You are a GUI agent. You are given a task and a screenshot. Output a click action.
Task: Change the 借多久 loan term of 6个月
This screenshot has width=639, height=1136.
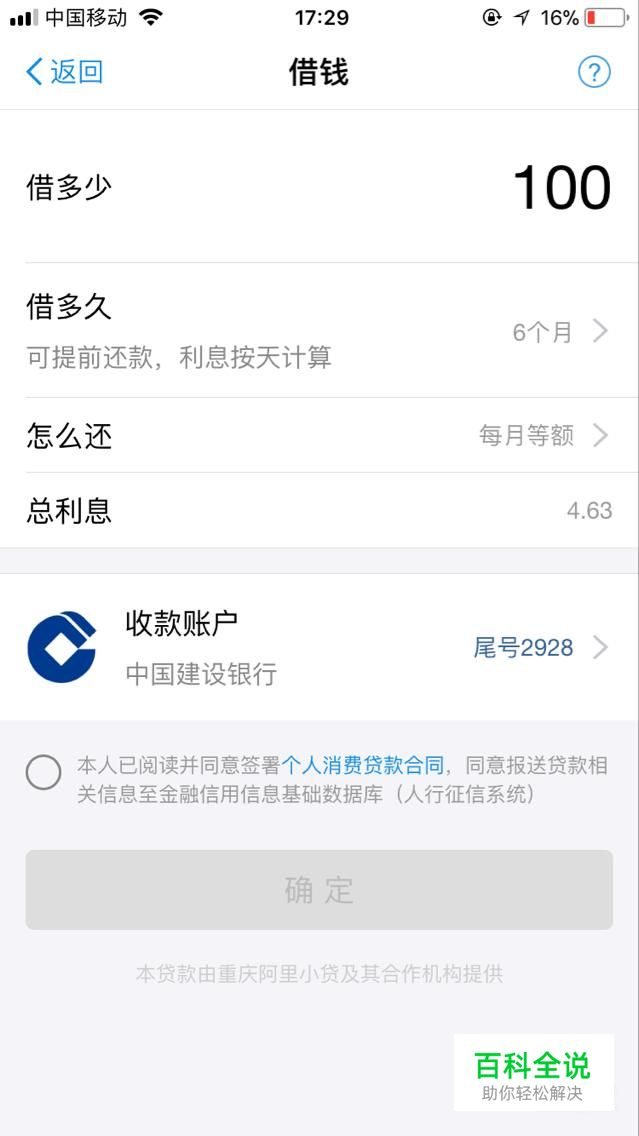(x=320, y=330)
